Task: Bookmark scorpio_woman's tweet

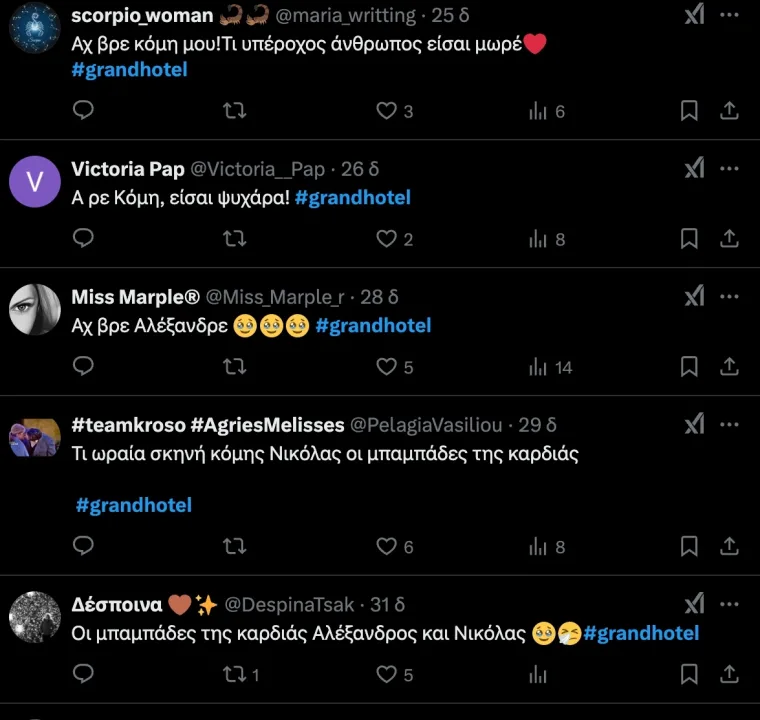Action: (689, 111)
